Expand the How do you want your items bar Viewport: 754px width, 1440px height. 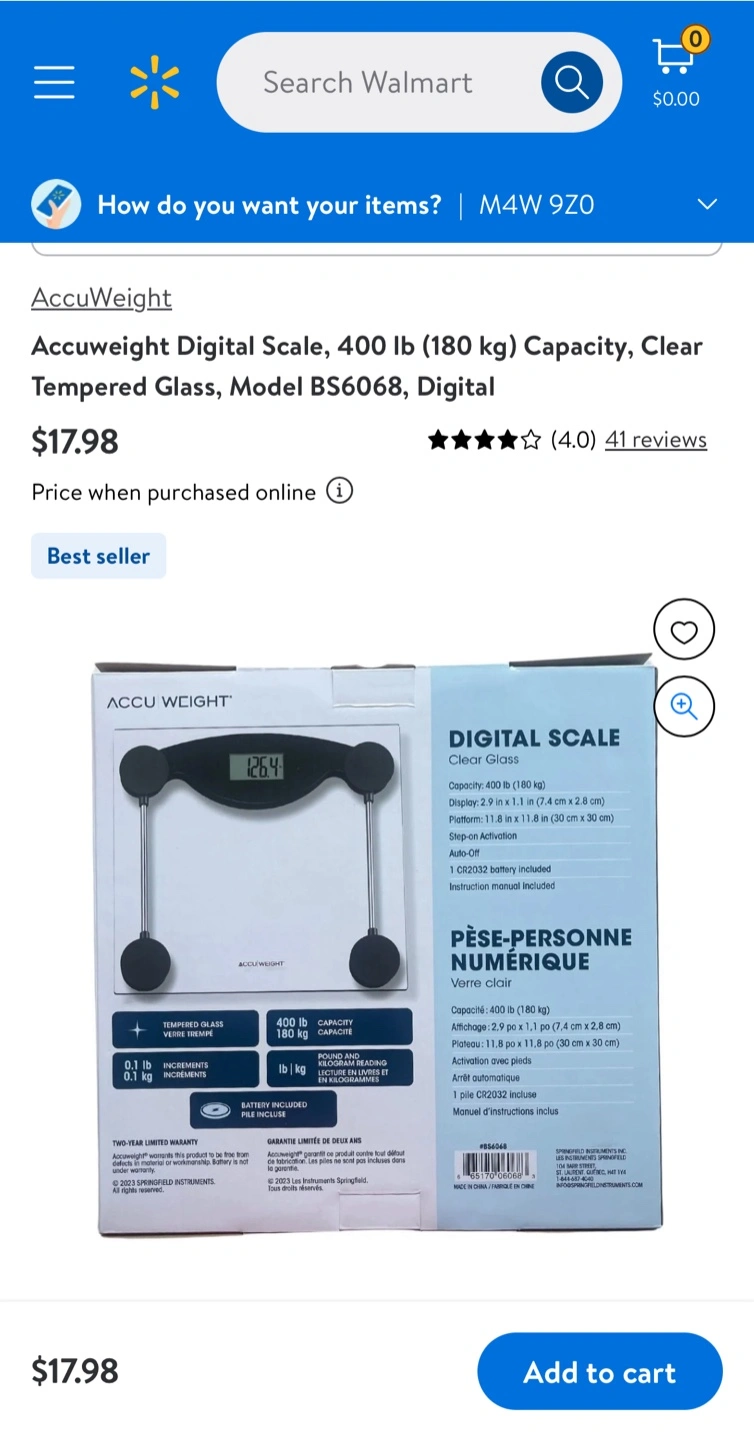coord(377,205)
